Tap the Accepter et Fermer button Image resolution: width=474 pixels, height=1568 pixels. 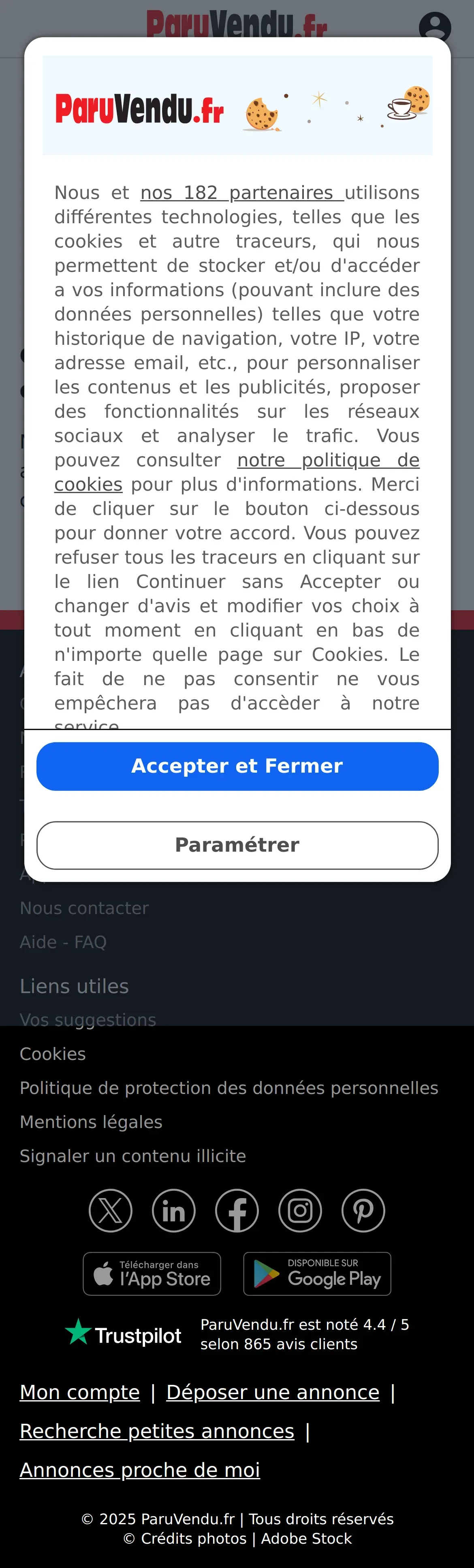point(237,766)
